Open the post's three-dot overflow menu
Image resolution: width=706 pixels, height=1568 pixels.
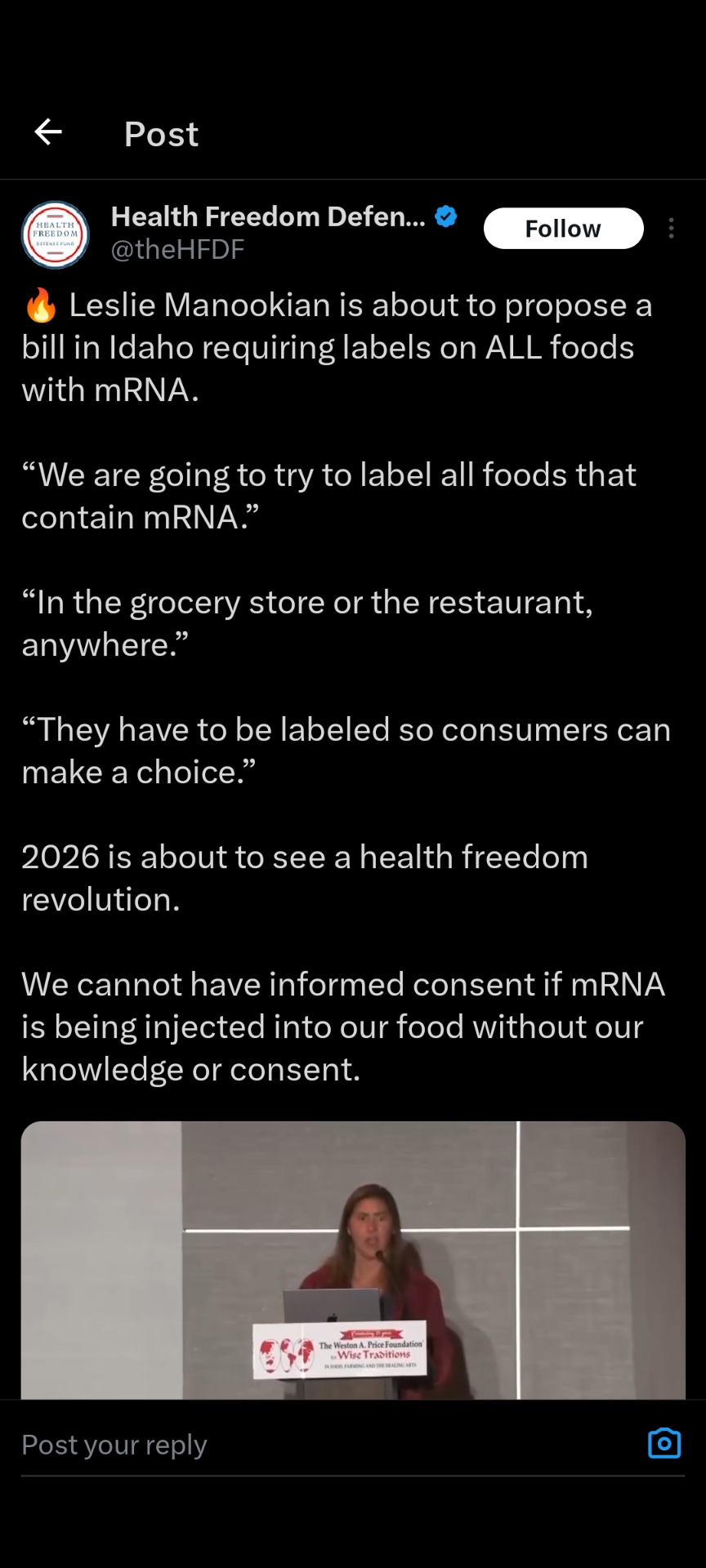(671, 229)
